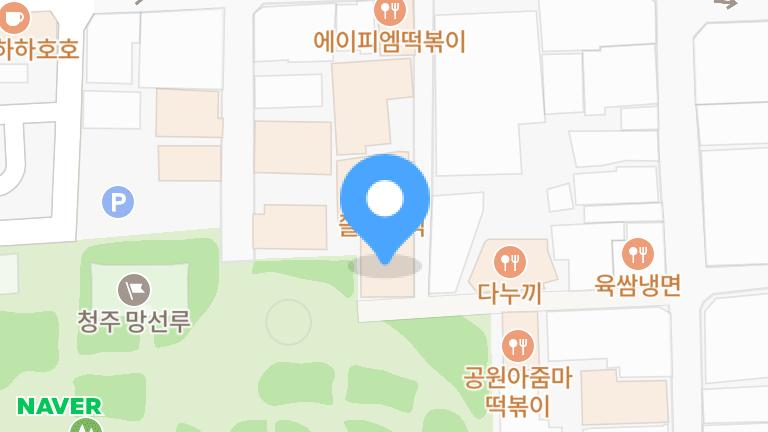Open the 에이피엠떡볶이 restaurant marker
The image size is (768, 432).
tap(390, 12)
